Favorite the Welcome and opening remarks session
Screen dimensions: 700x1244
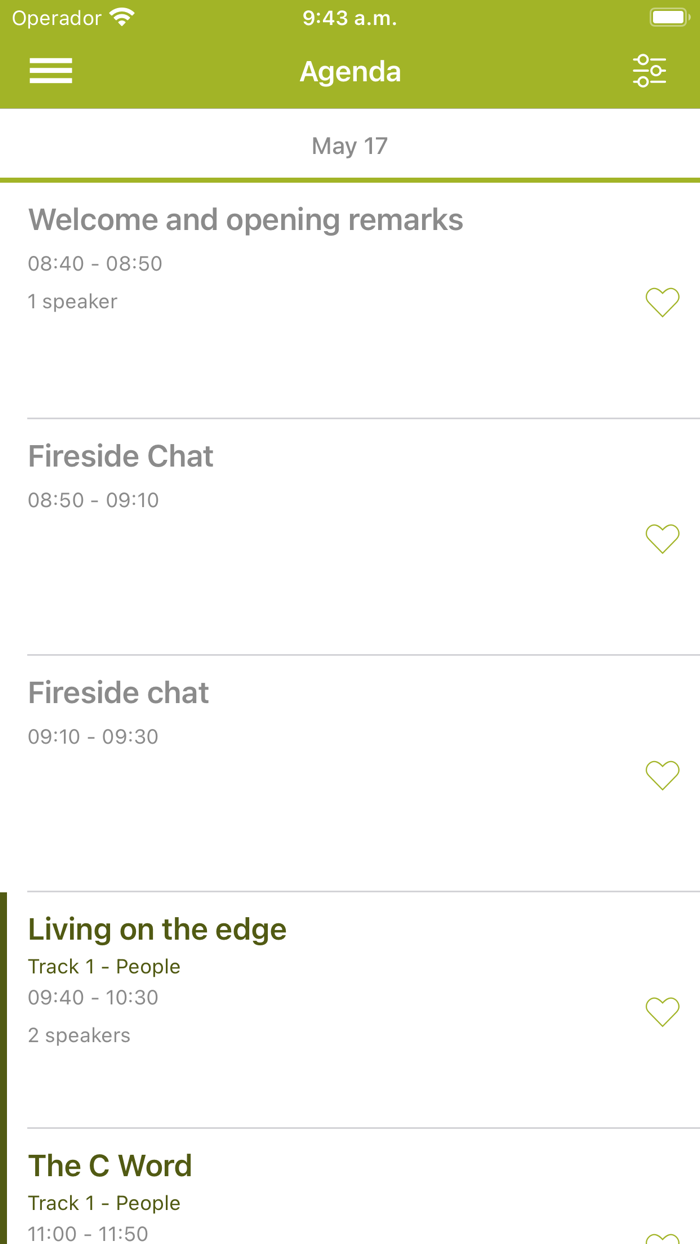(x=662, y=302)
